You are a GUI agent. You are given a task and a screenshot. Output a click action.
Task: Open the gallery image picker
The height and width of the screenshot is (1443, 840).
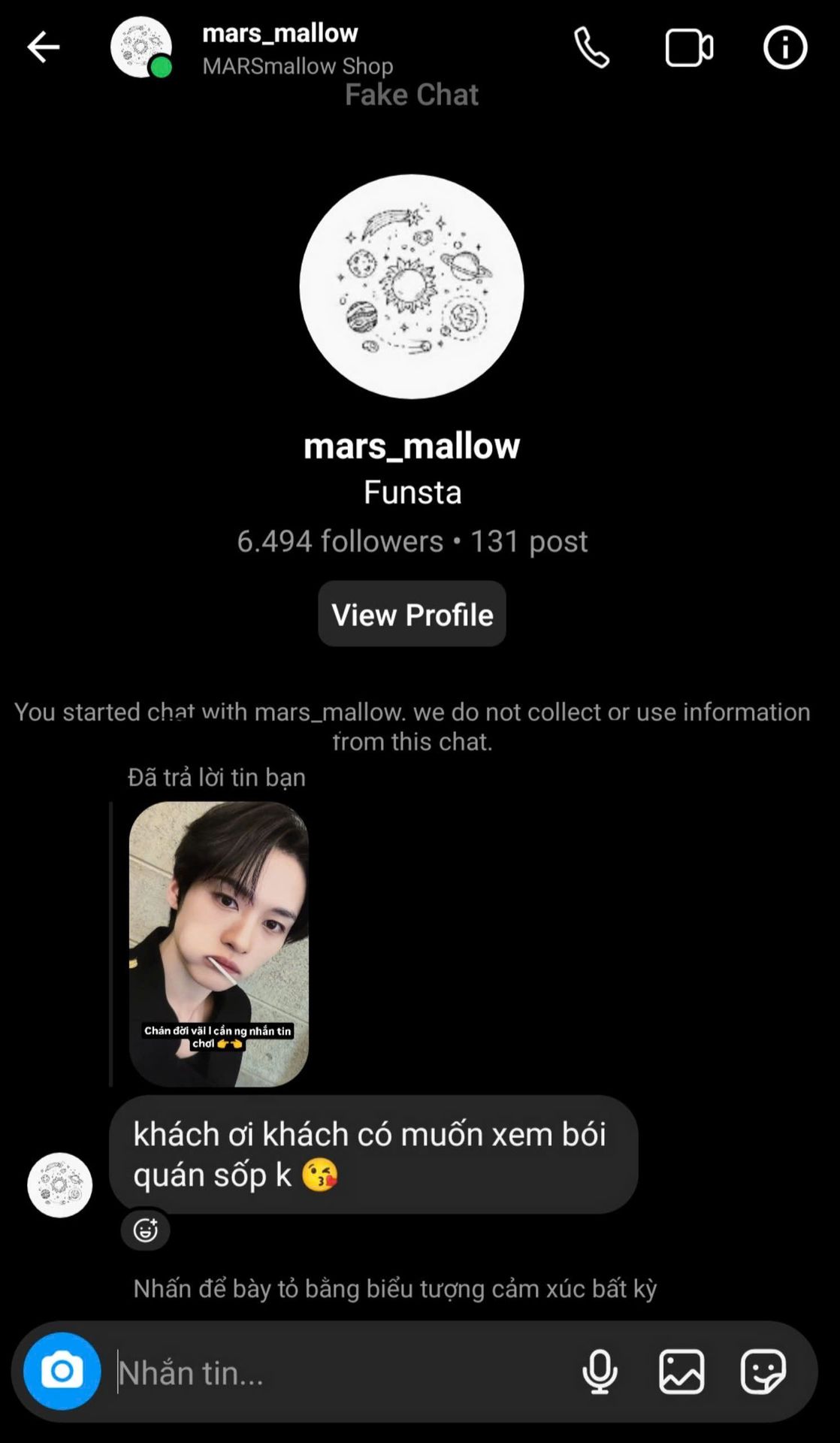point(681,1372)
